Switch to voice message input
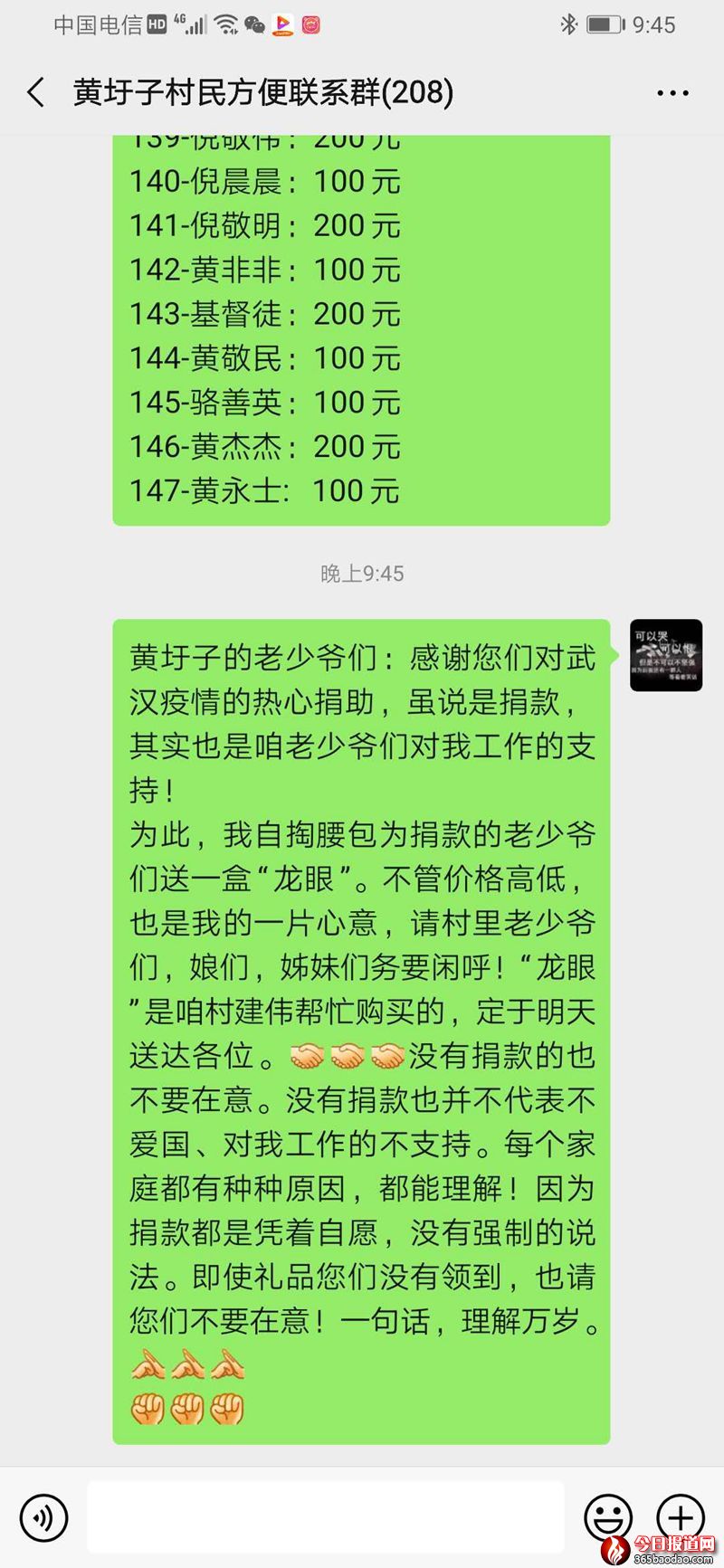This screenshot has height=1568, width=724. pyautogui.click(x=43, y=1518)
